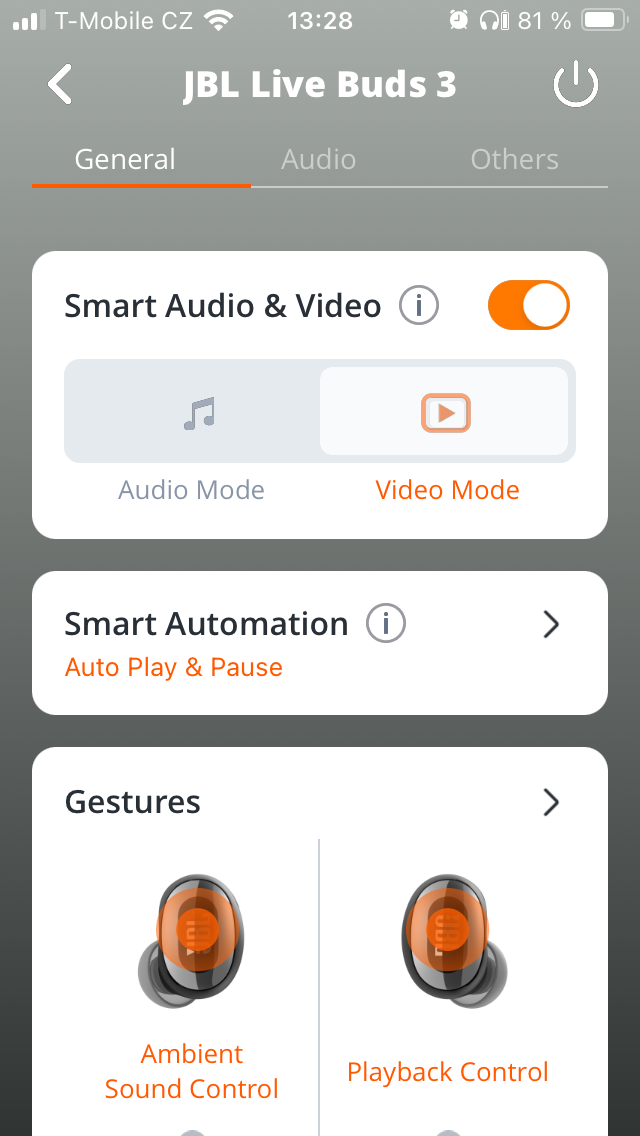This screenshot has height=1136, width=640.
Task: Go back using the arrow icon
Action: [x=60, y=85]
